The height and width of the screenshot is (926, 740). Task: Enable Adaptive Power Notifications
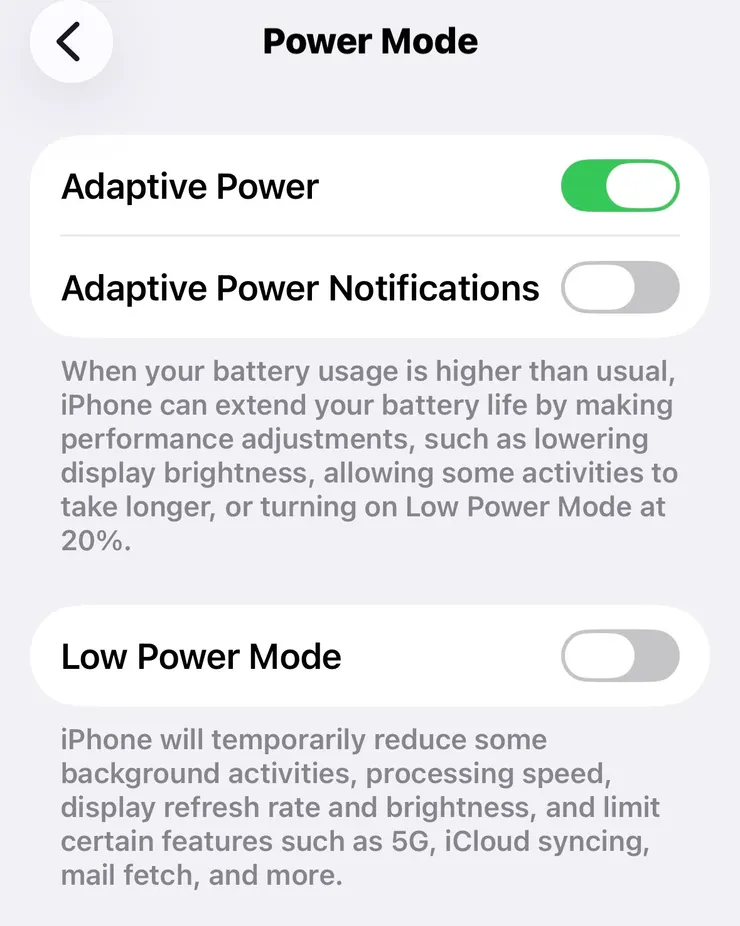coord(620,288)
